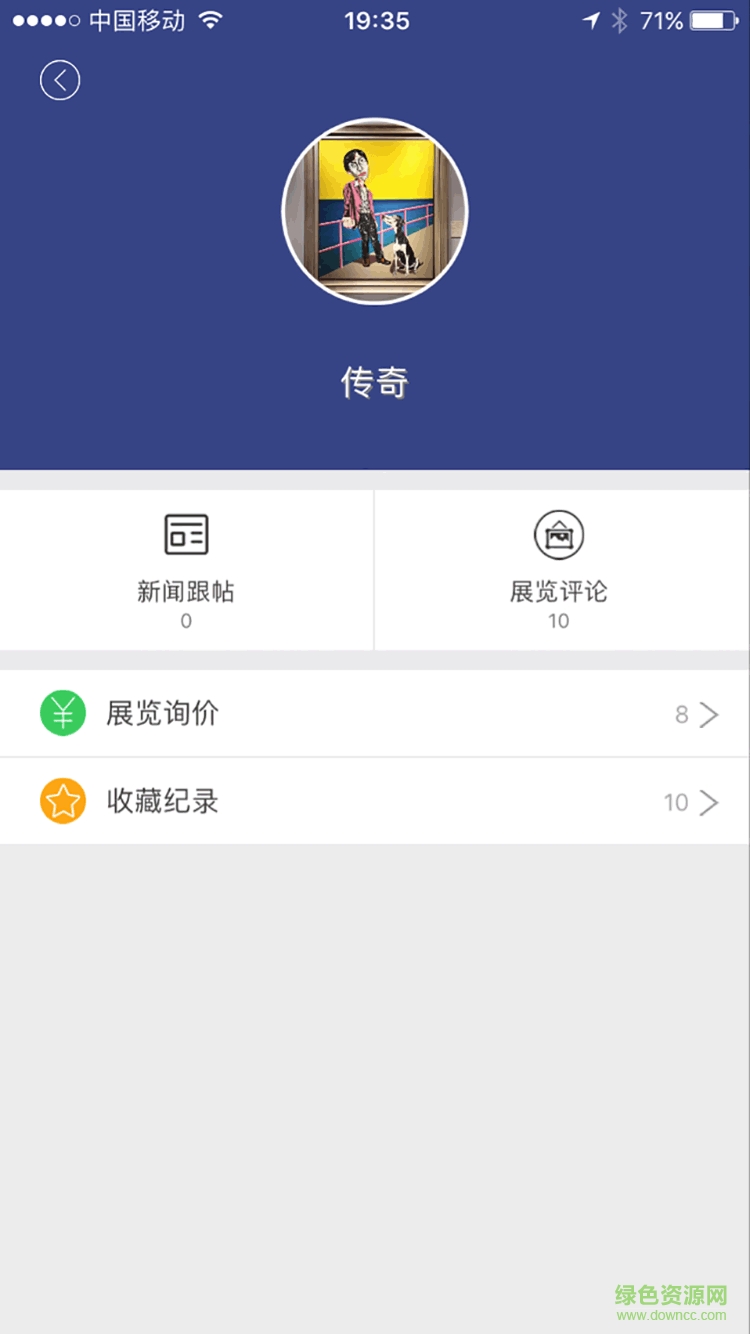Select the green ¥ exhibition inquiry icon
This screenshot has height=1334, width=750.
62,713
